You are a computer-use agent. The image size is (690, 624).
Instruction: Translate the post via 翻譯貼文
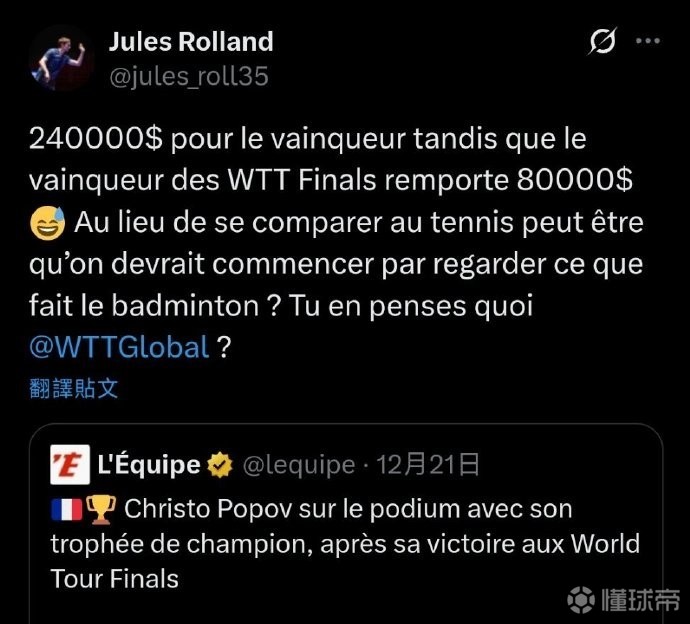tap(74, 388)
